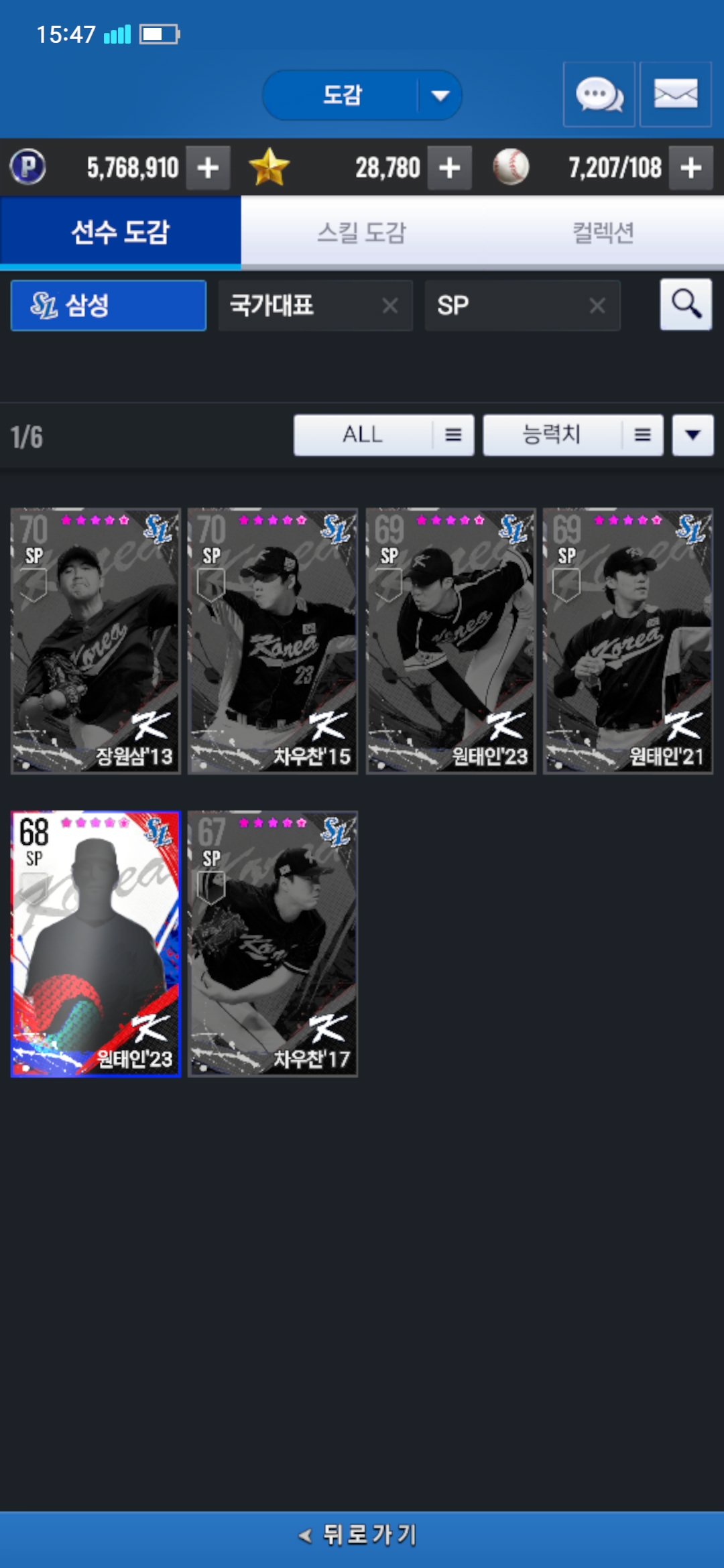Select the 삼성 team filter

coord(108,306)
